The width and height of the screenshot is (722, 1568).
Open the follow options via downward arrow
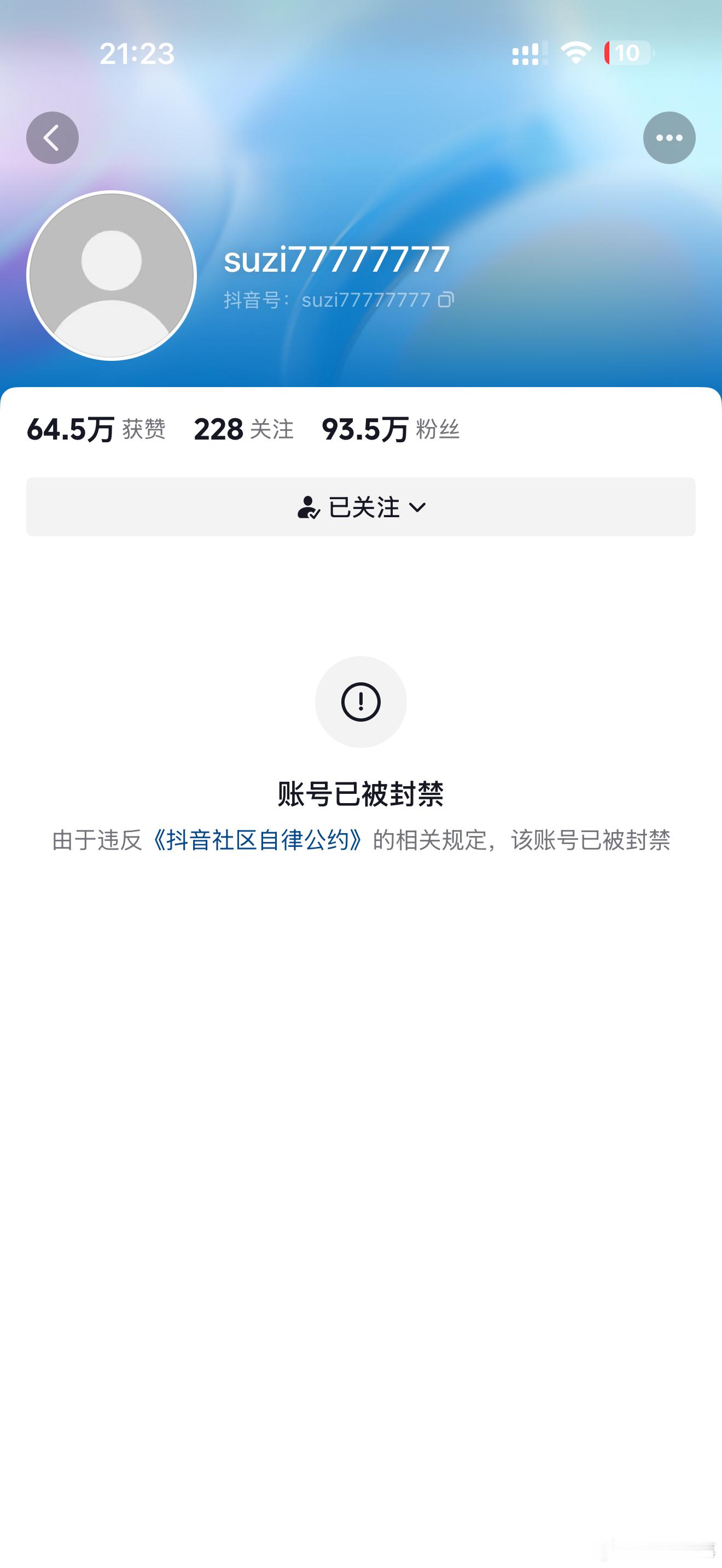418,508
